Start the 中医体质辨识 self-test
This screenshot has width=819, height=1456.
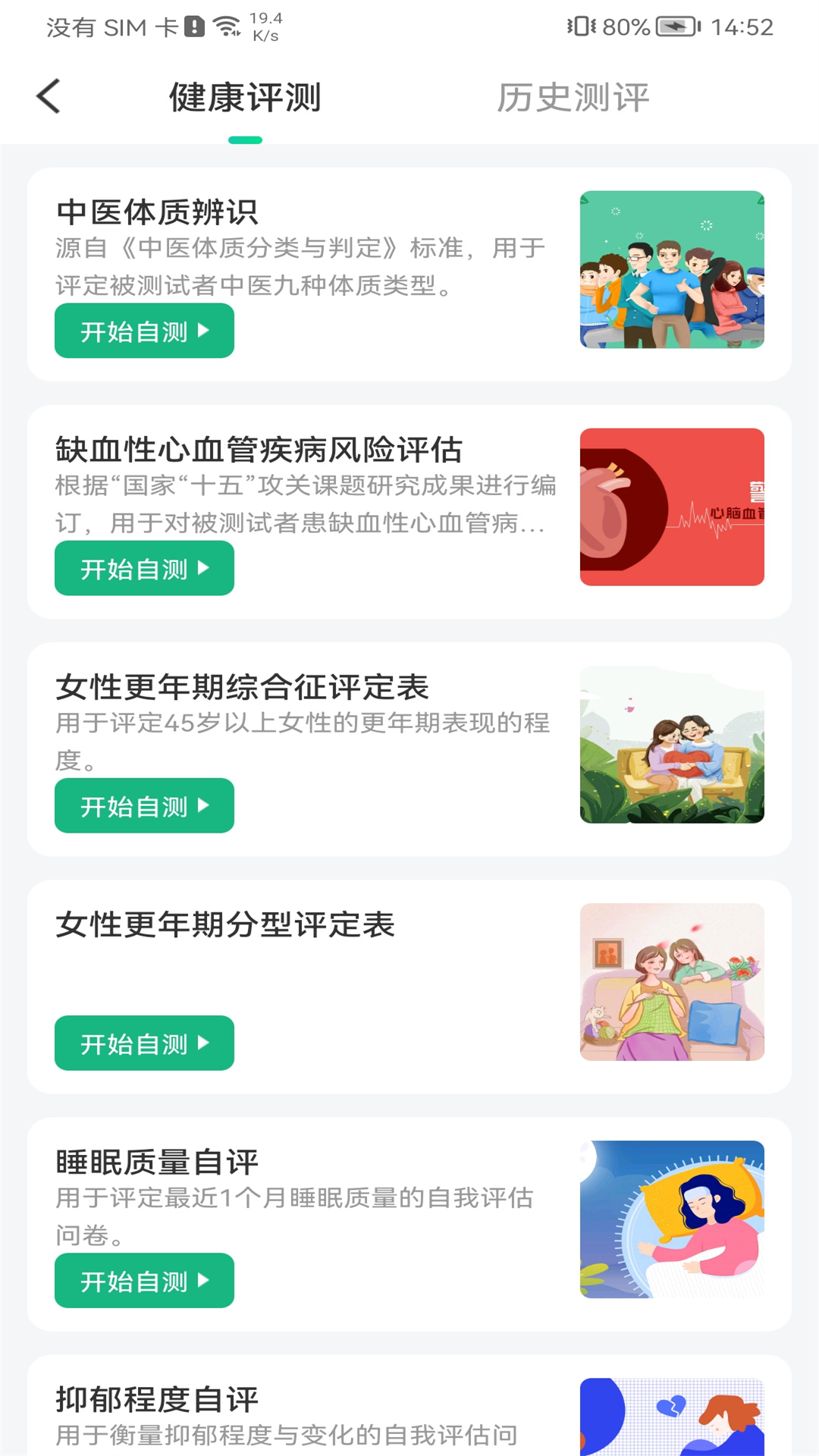tap(144, 331)
